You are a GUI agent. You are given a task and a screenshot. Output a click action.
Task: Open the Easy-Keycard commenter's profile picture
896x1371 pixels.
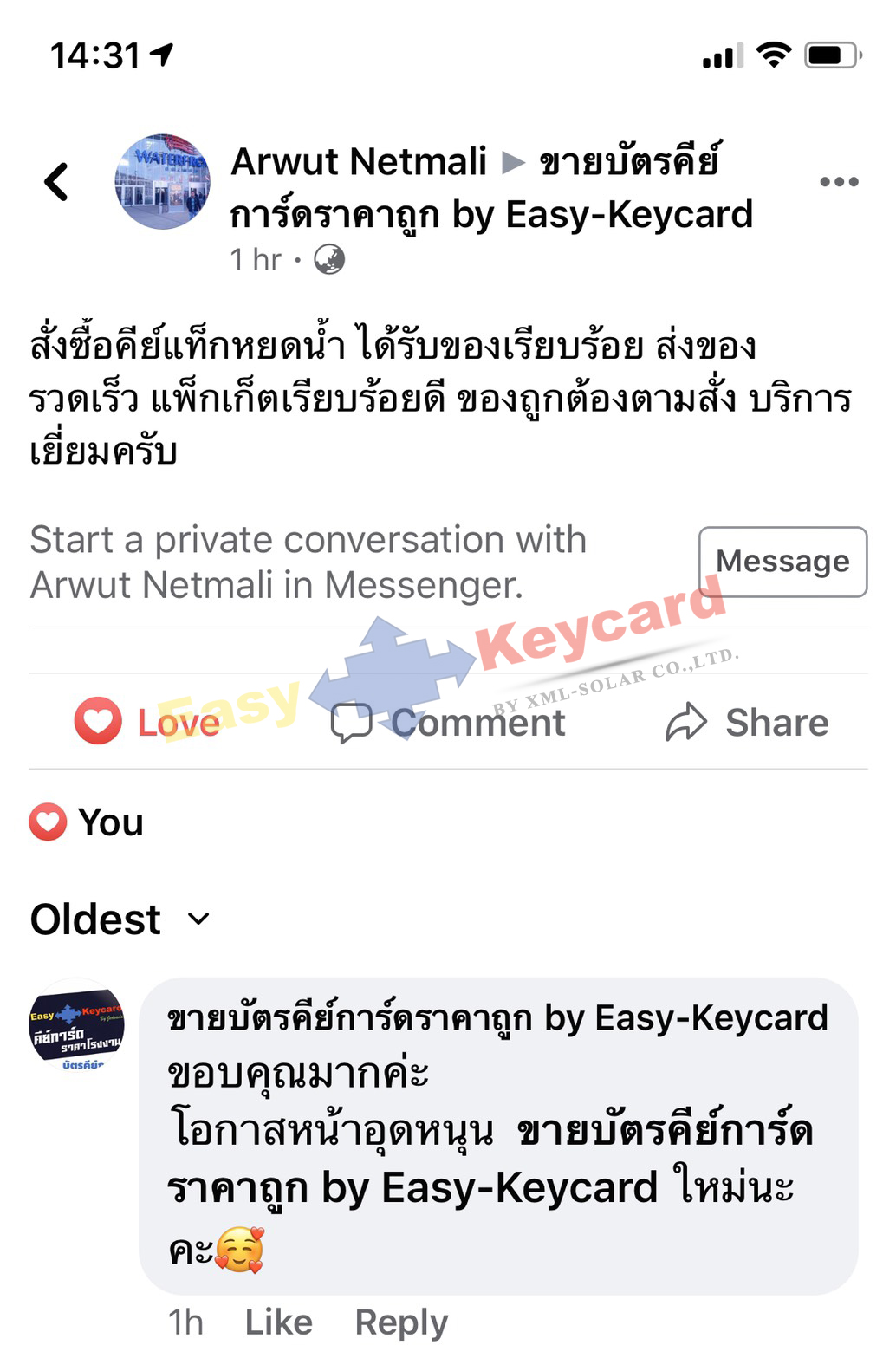coord(77,1026)
